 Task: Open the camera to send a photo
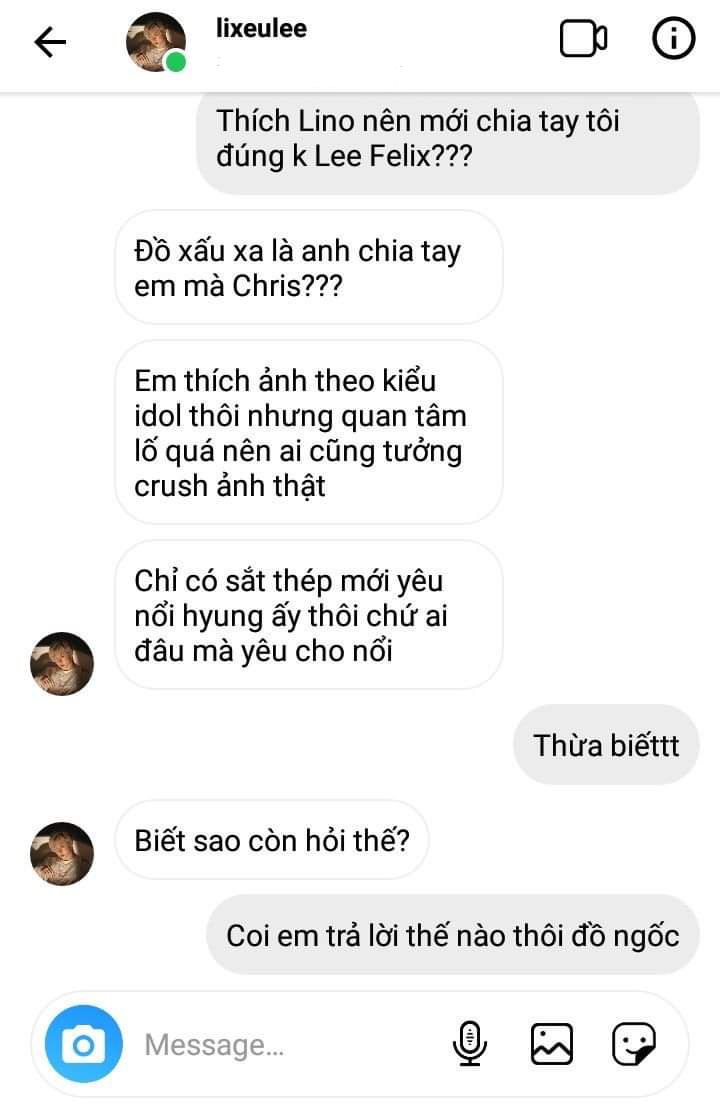(x=83, y=1045)
